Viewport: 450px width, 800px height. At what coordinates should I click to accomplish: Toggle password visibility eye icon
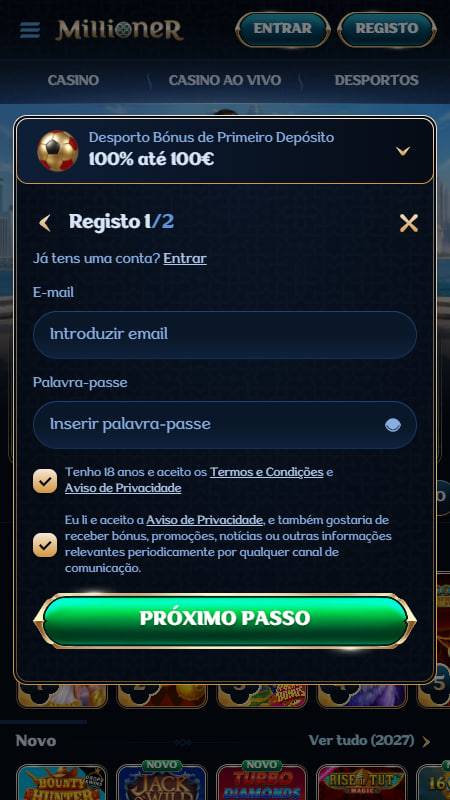392,425
